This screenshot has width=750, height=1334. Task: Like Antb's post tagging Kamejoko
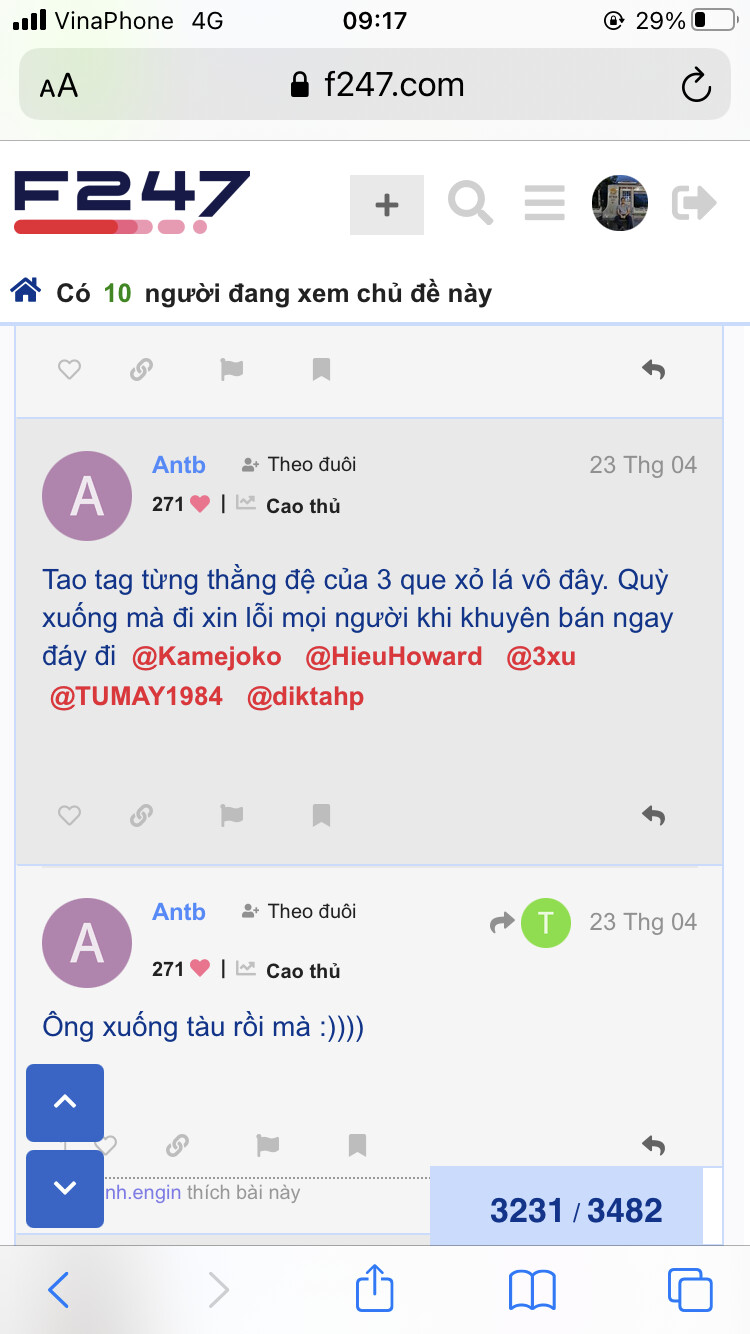click(x=69, y=816)
